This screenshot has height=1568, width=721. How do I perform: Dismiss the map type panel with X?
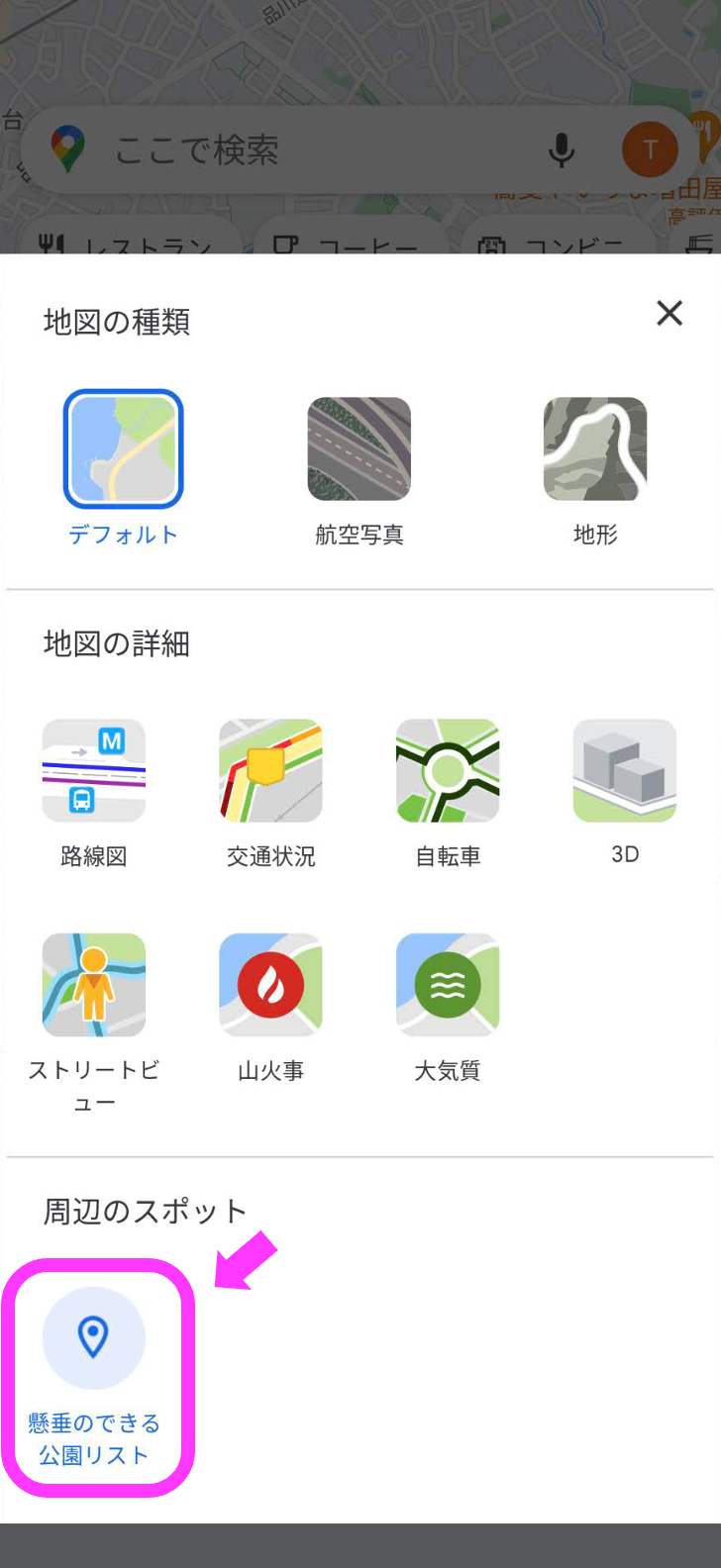669,314
